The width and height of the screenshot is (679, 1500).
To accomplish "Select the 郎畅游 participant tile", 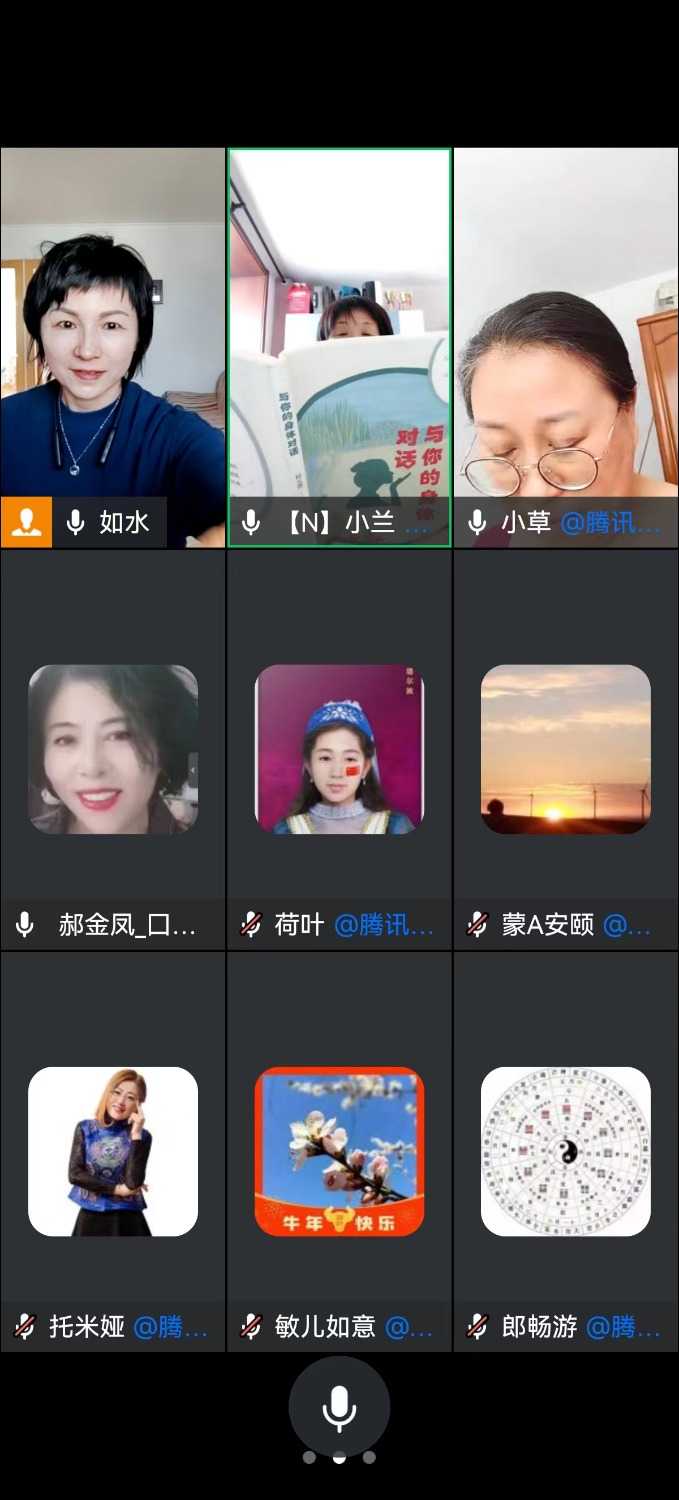I will 566,1152.
